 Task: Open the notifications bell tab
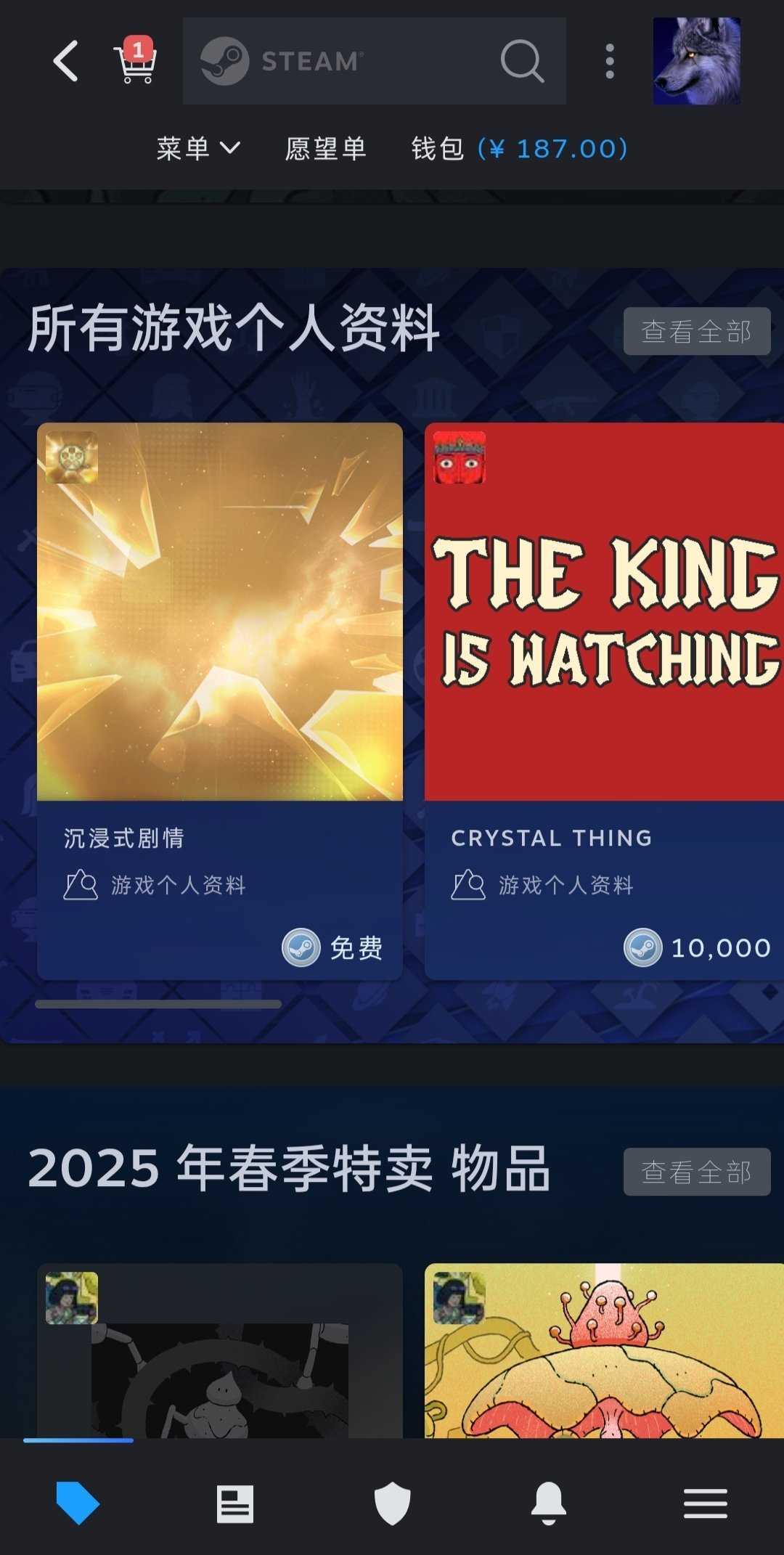(x=549, y=1503)
